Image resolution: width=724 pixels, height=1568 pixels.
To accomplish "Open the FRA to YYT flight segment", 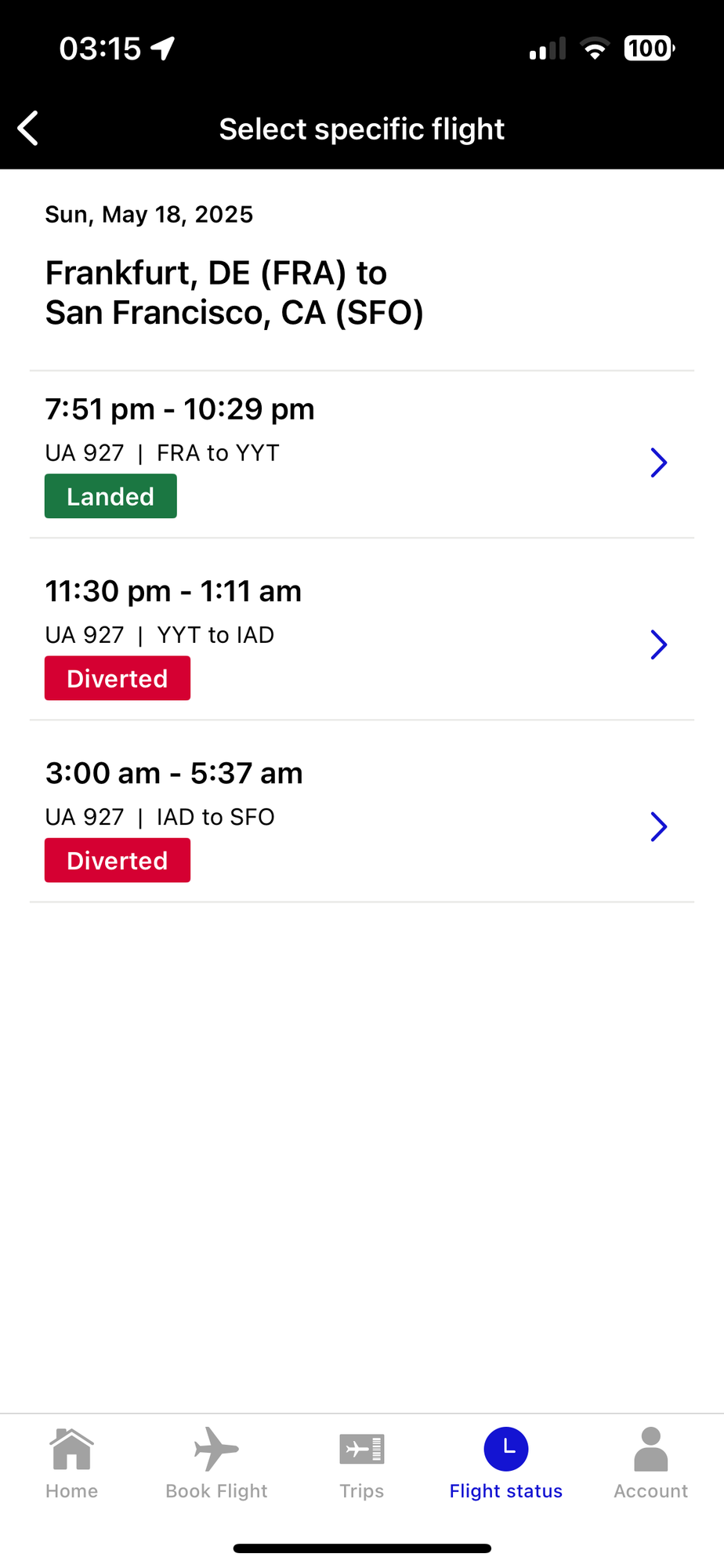I will (x=362, y=455).
